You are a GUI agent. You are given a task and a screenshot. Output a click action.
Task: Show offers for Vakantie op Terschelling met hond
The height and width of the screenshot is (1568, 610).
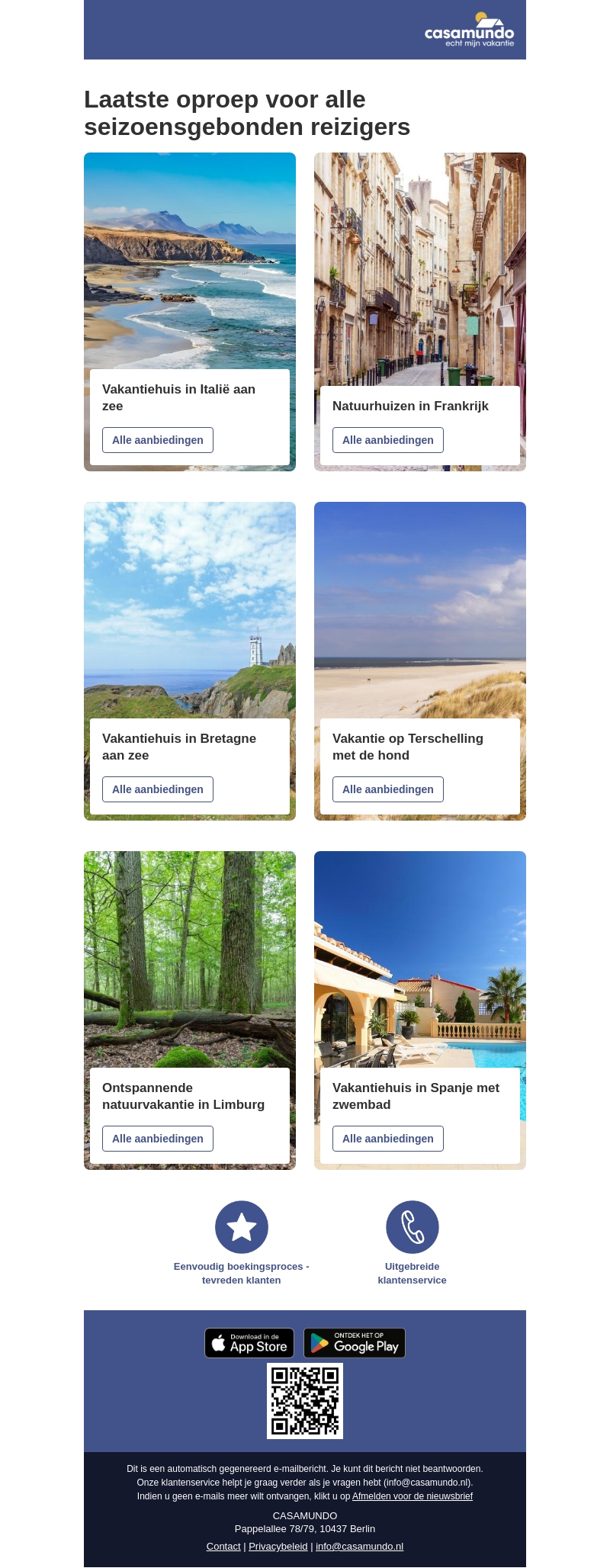(387, 789)
